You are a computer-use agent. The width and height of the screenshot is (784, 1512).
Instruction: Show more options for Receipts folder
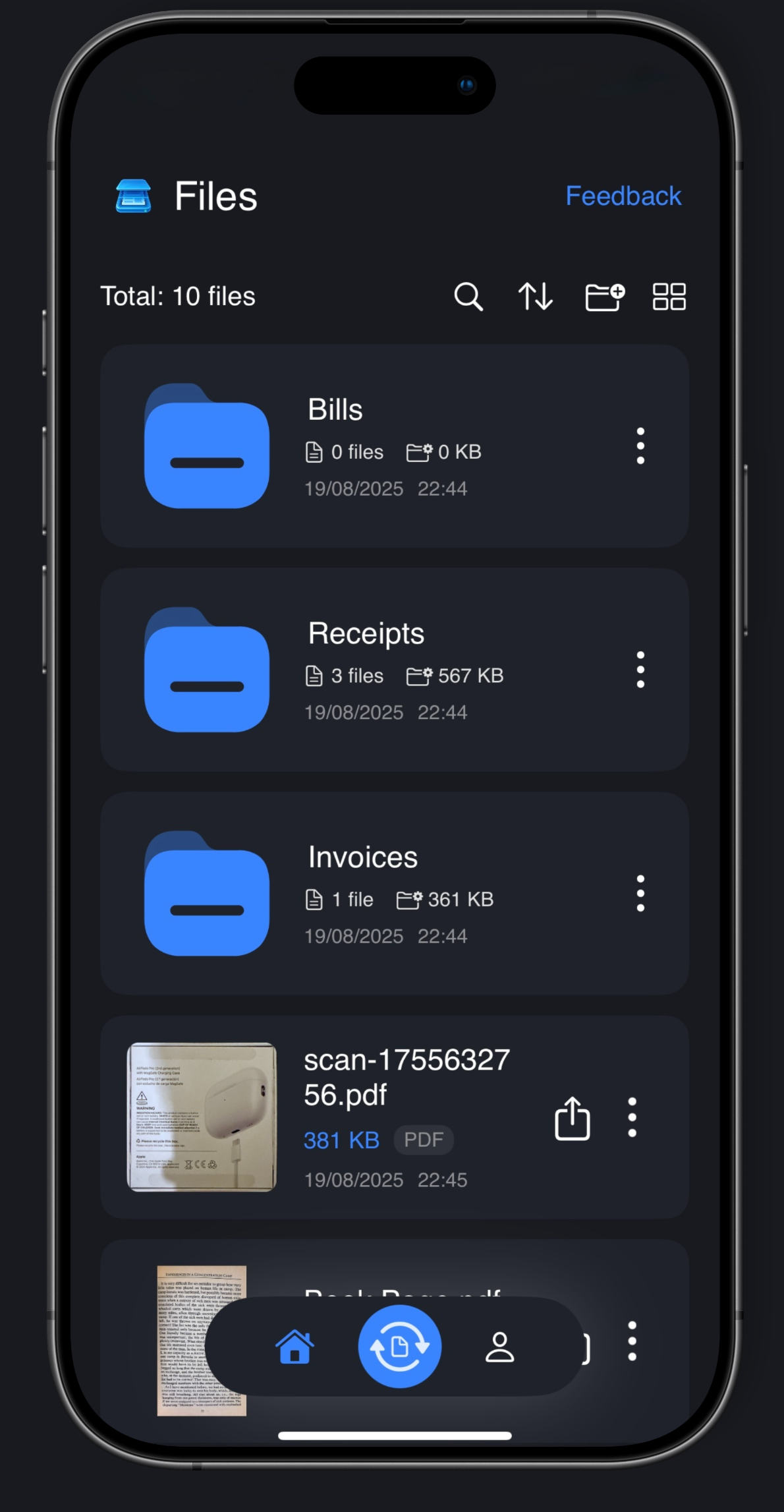[x=640, y=670]
